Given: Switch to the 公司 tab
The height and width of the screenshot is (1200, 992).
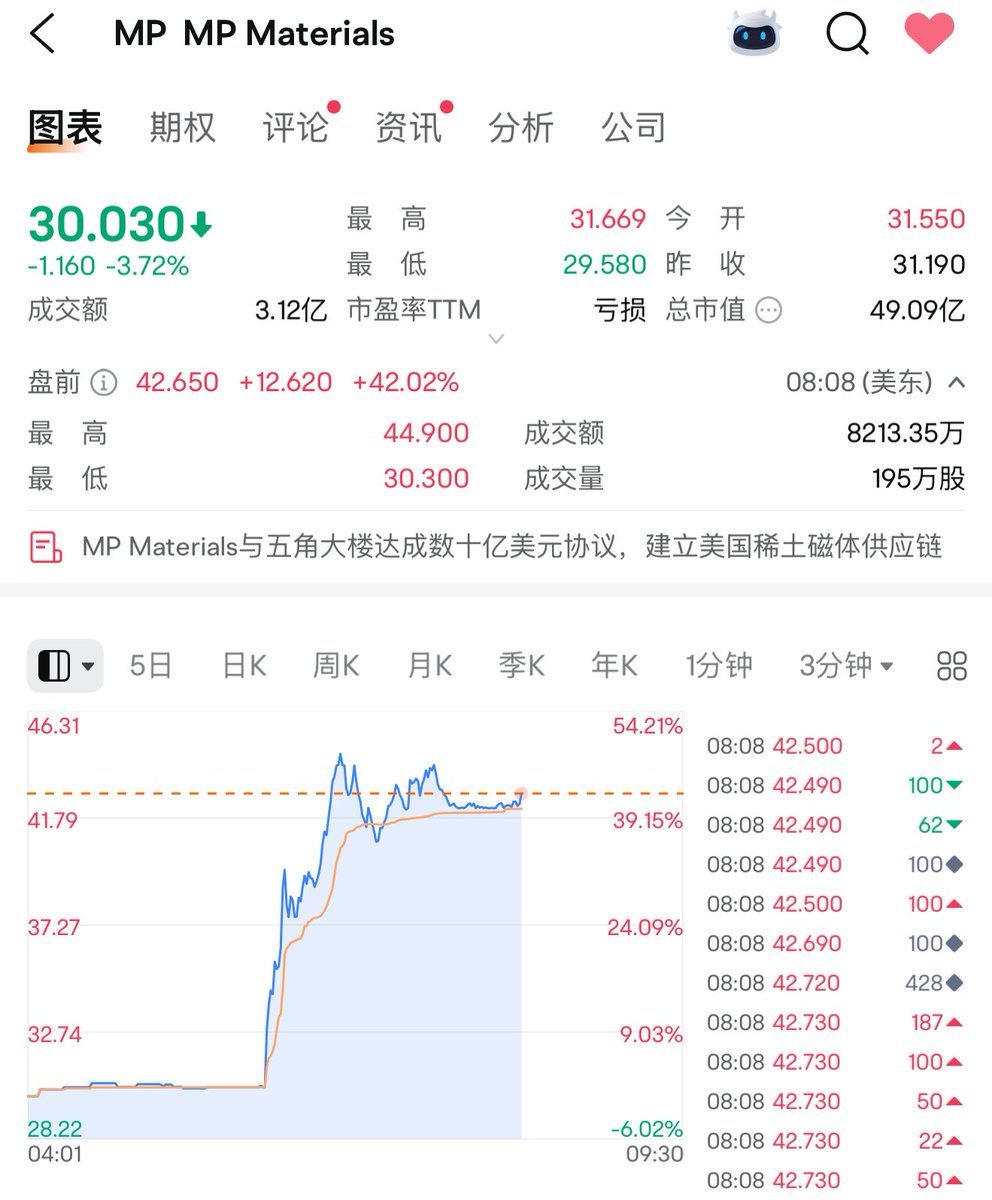Looking at the screenshot, I should point(633,128).
